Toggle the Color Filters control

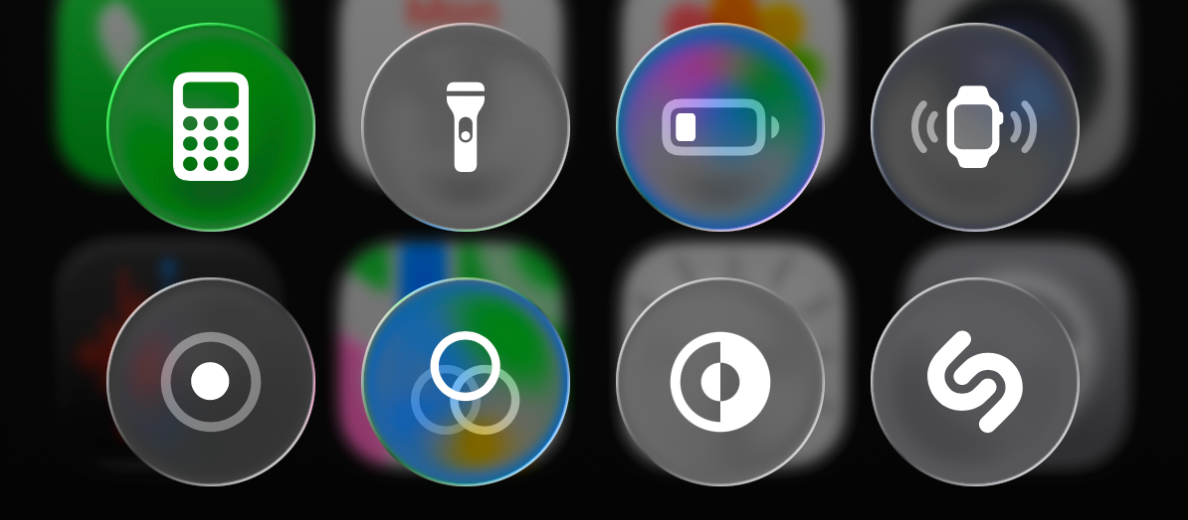point(465,381)
